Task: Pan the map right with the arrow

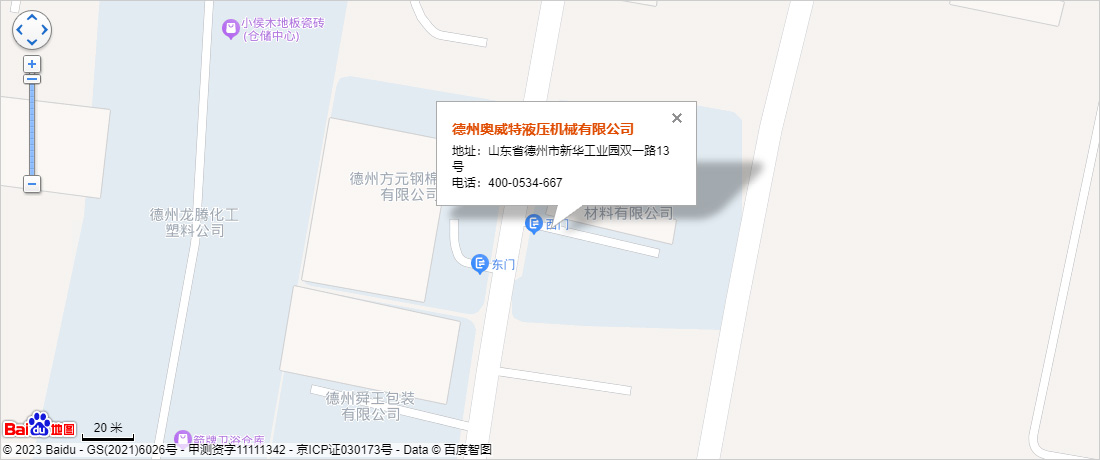Action: tap(45, 31)
